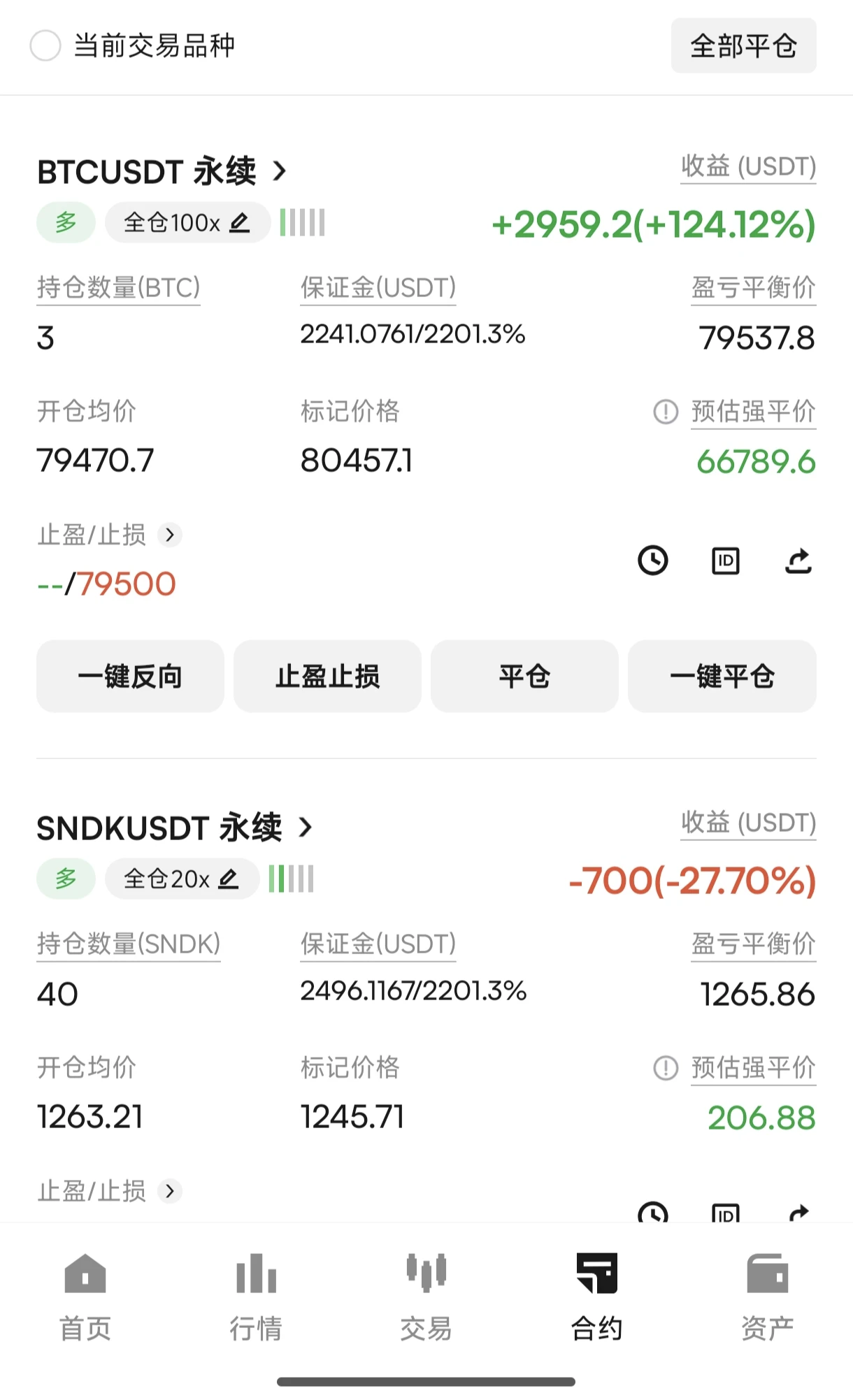Open the 资产 tab
The height and width of the screenshot is (1400, 853).
coord(768,1297)
